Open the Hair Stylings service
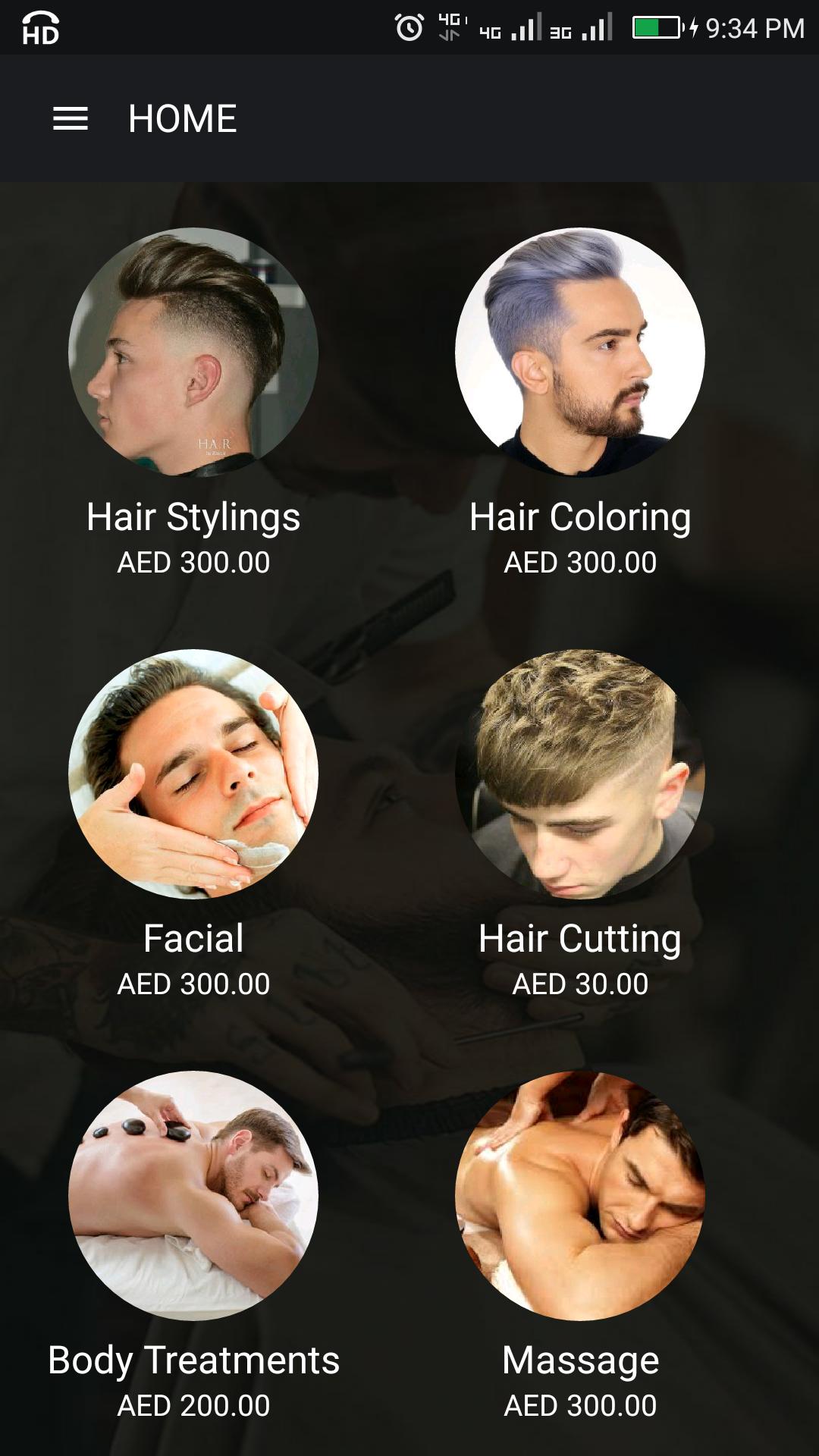 [x=193, y=353]
